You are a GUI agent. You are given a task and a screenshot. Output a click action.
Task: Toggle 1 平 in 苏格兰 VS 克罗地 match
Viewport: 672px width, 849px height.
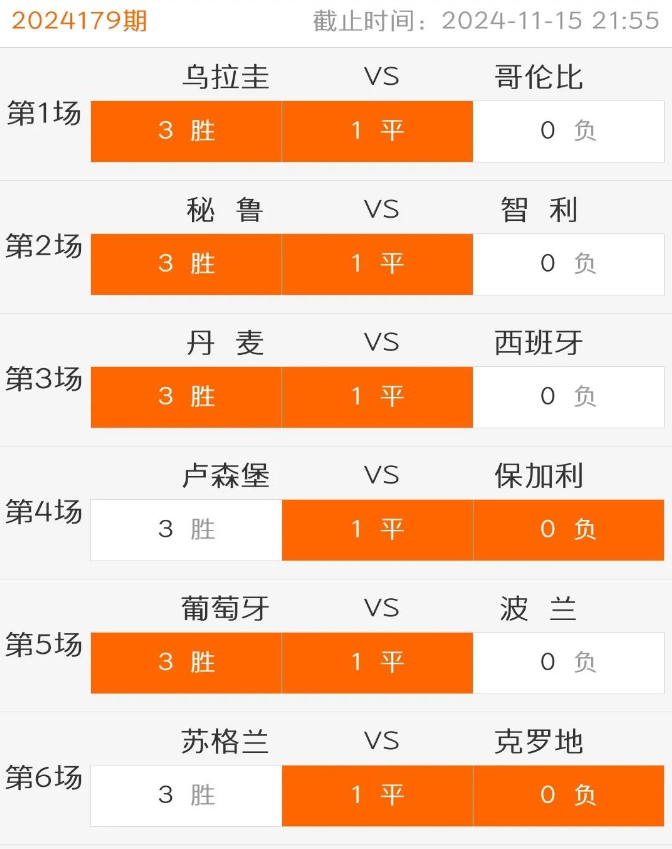click(x=377, y=796)
